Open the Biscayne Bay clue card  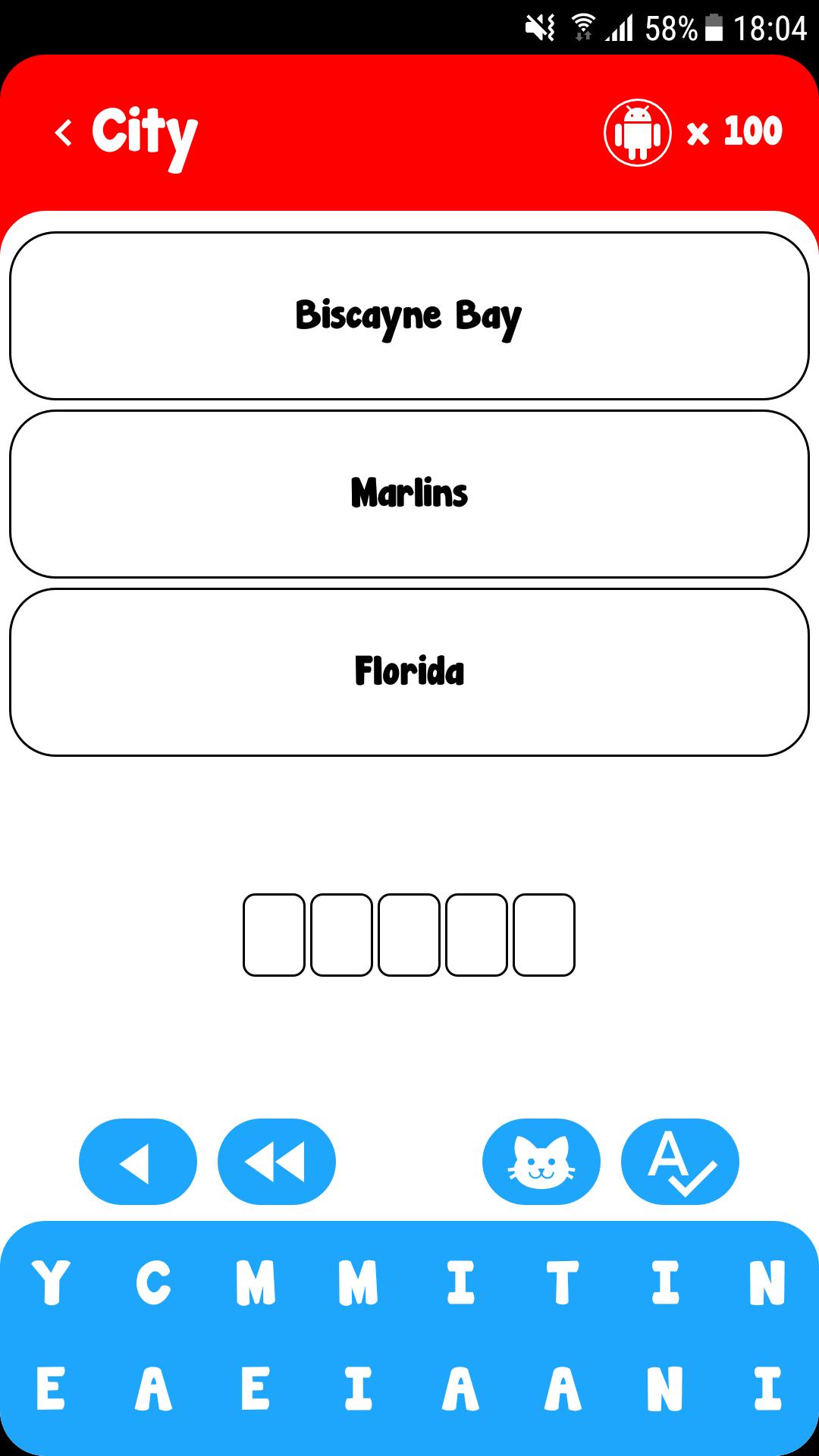tap(409, 315)
